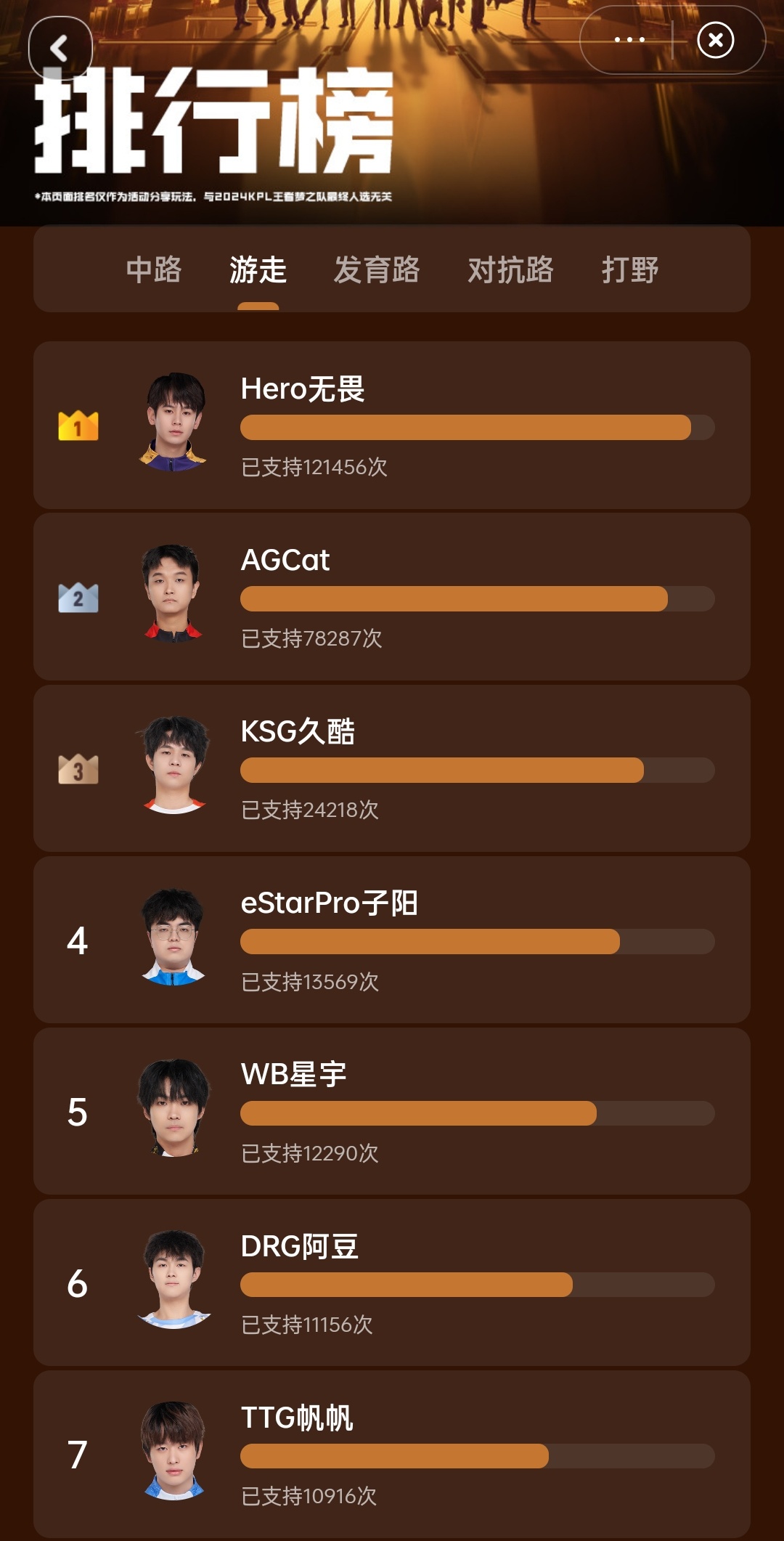
Task: Open the three-dot more menu
Action: (x=629, y=40)
